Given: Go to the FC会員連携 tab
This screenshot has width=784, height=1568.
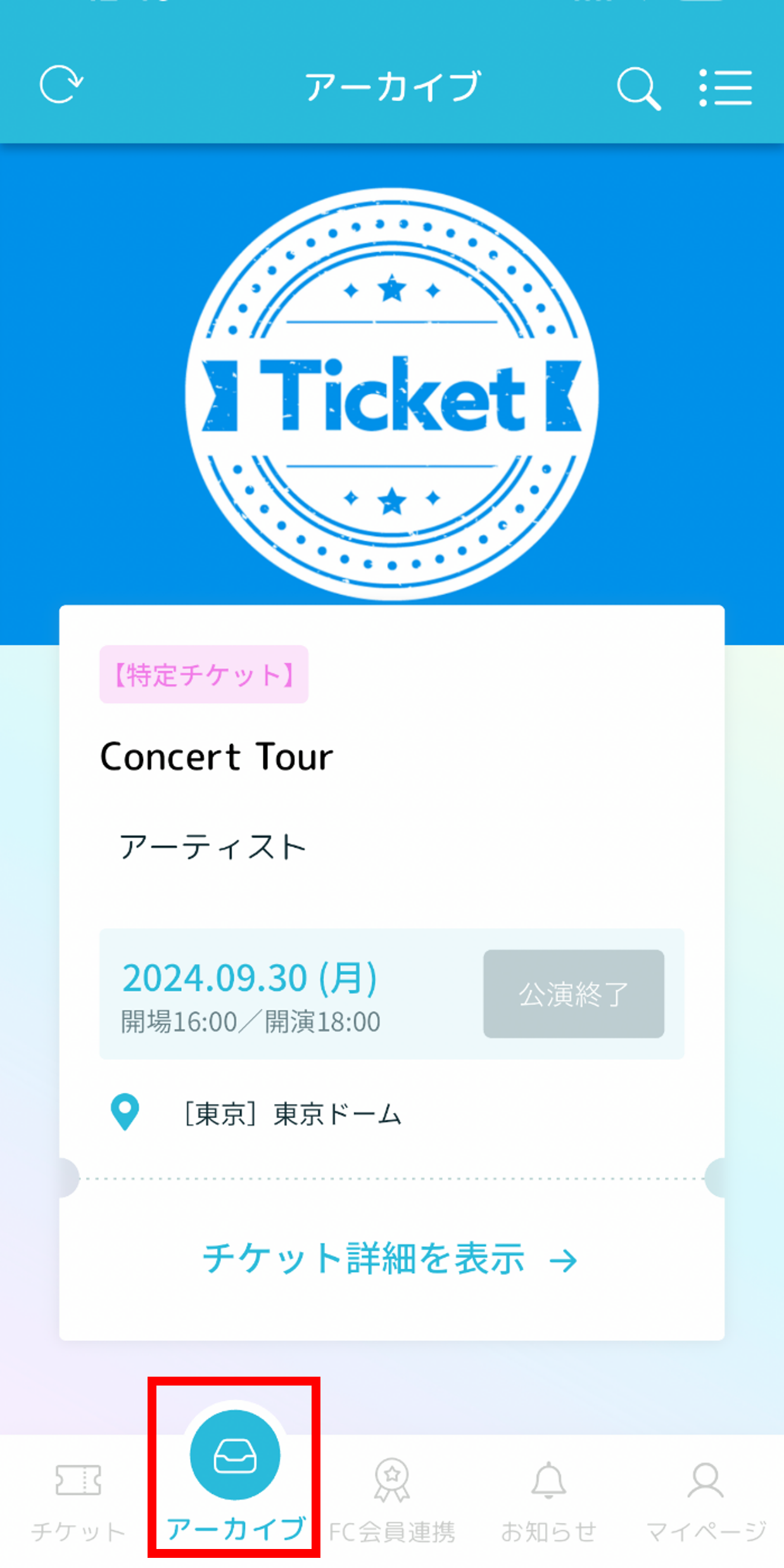Looking at the screenshot, I should tap(391, 1500).
